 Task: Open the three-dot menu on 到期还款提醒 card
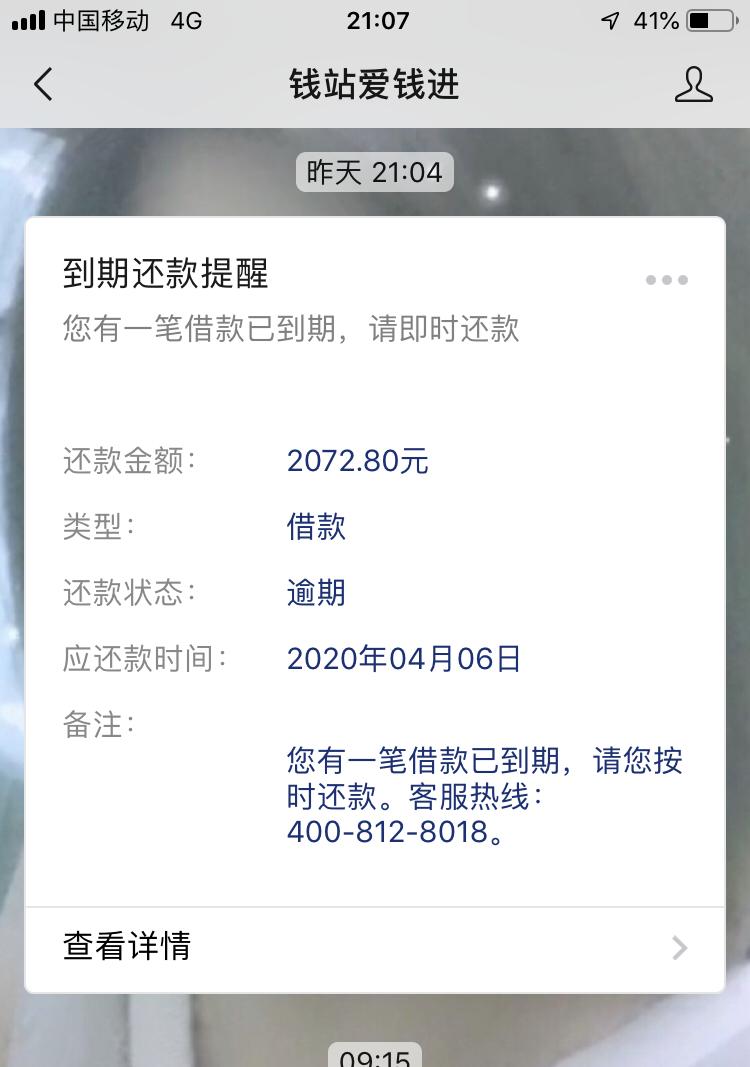pyautogui.click(x=666, y=280)
